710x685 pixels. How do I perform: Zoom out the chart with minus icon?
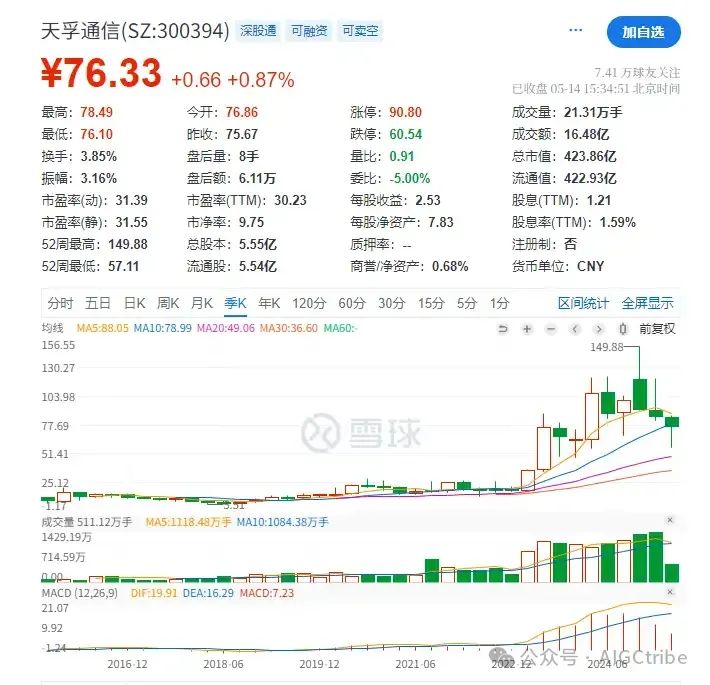click(550, 328)
